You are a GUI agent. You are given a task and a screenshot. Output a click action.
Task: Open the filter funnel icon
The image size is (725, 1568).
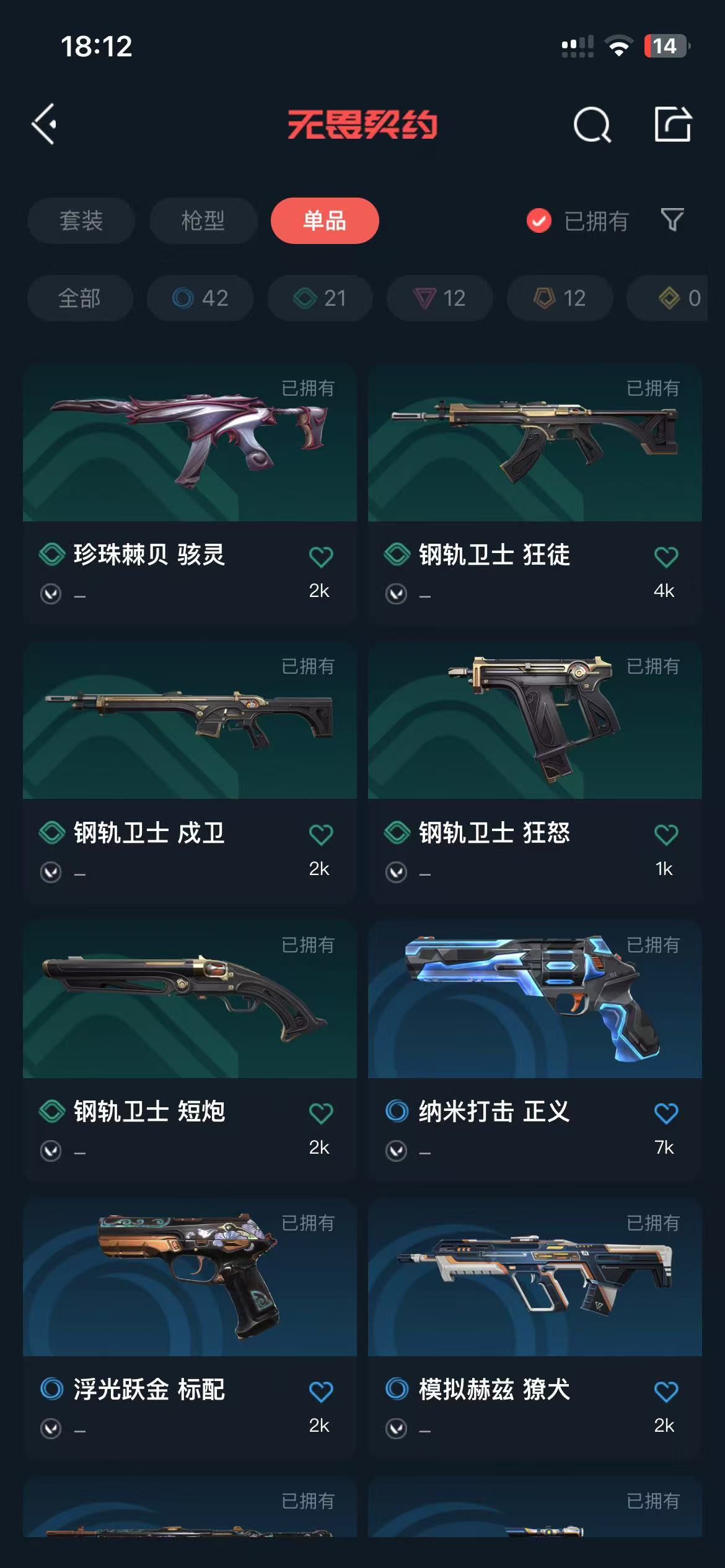click(x=672, y=220)
